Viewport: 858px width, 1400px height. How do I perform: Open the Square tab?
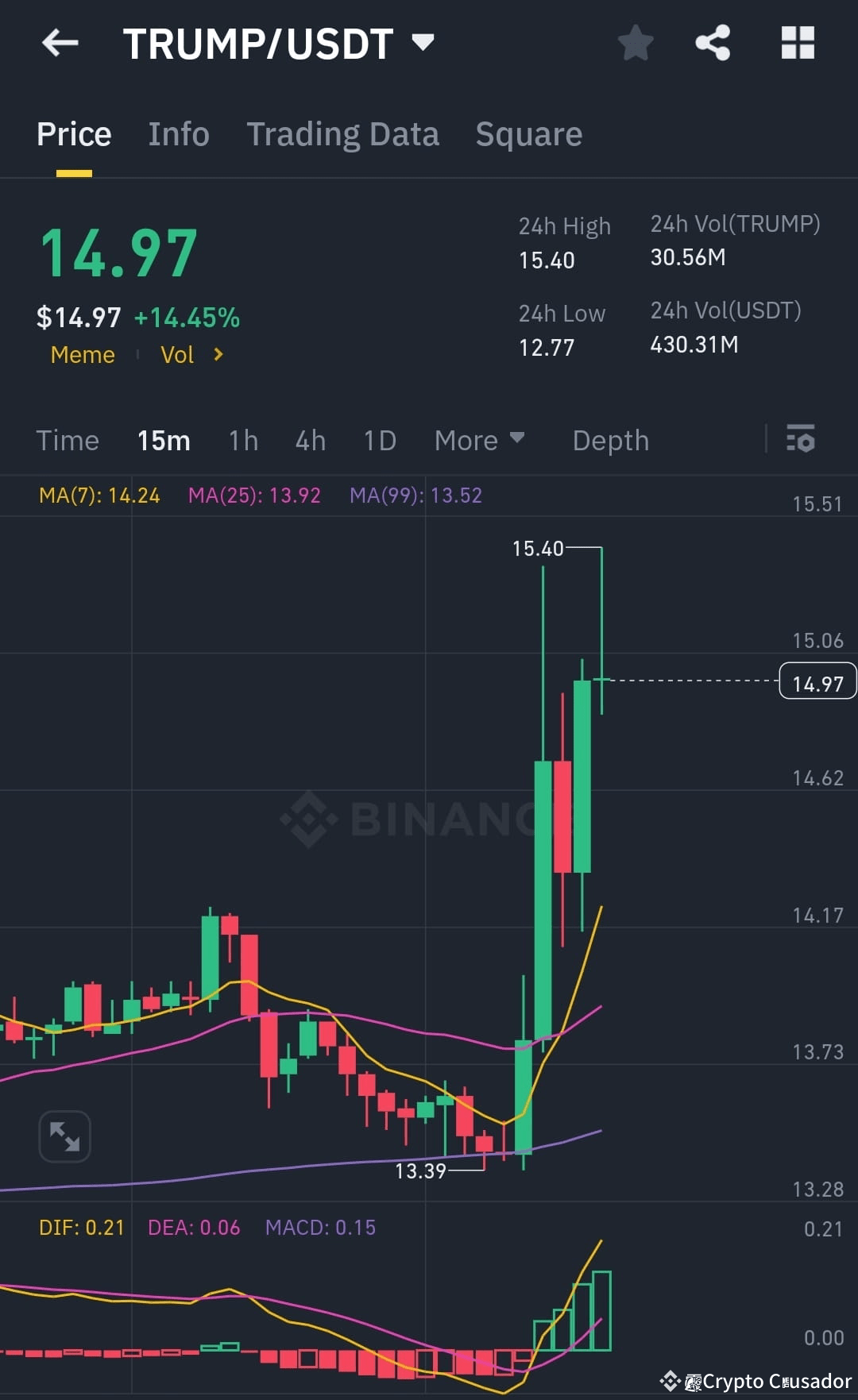pyautogui.click(x=528, y=133)
